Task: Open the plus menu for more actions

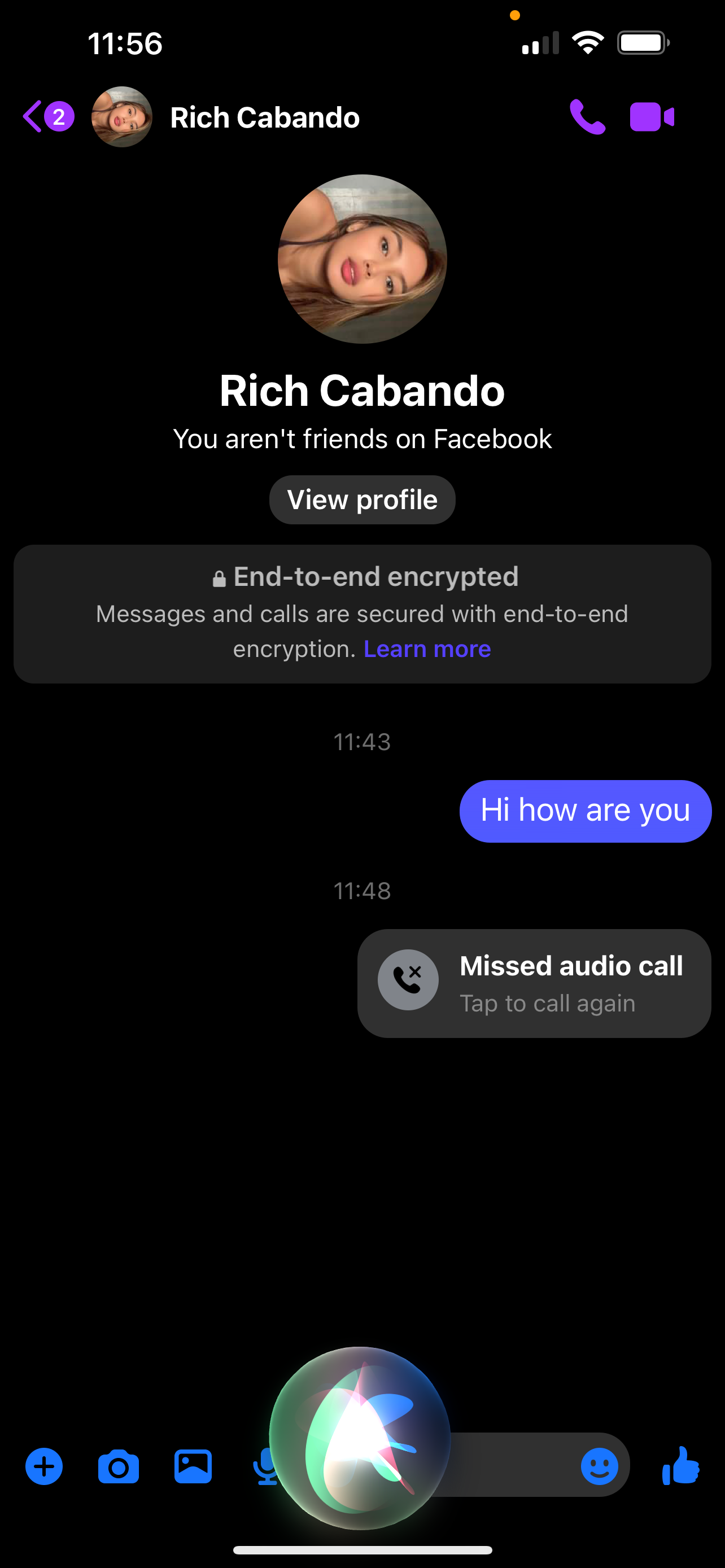Action: (x=44, y=1467)
